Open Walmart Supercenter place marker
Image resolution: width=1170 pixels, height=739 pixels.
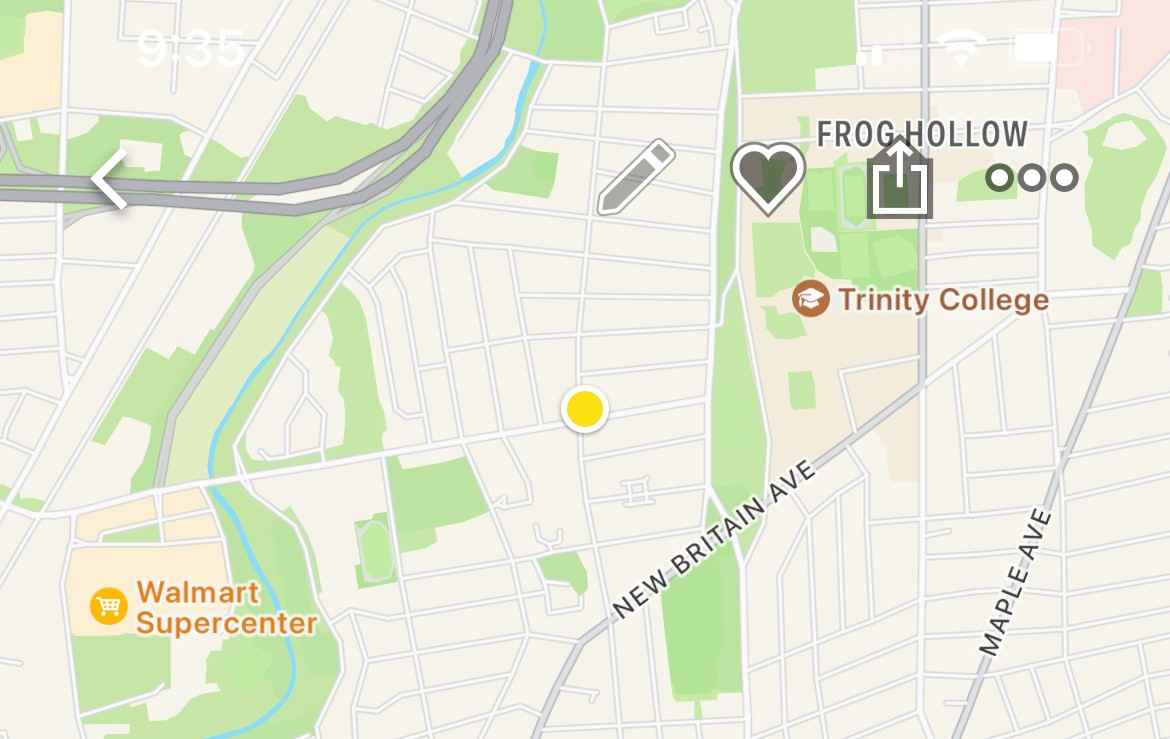tap(108, 605)
